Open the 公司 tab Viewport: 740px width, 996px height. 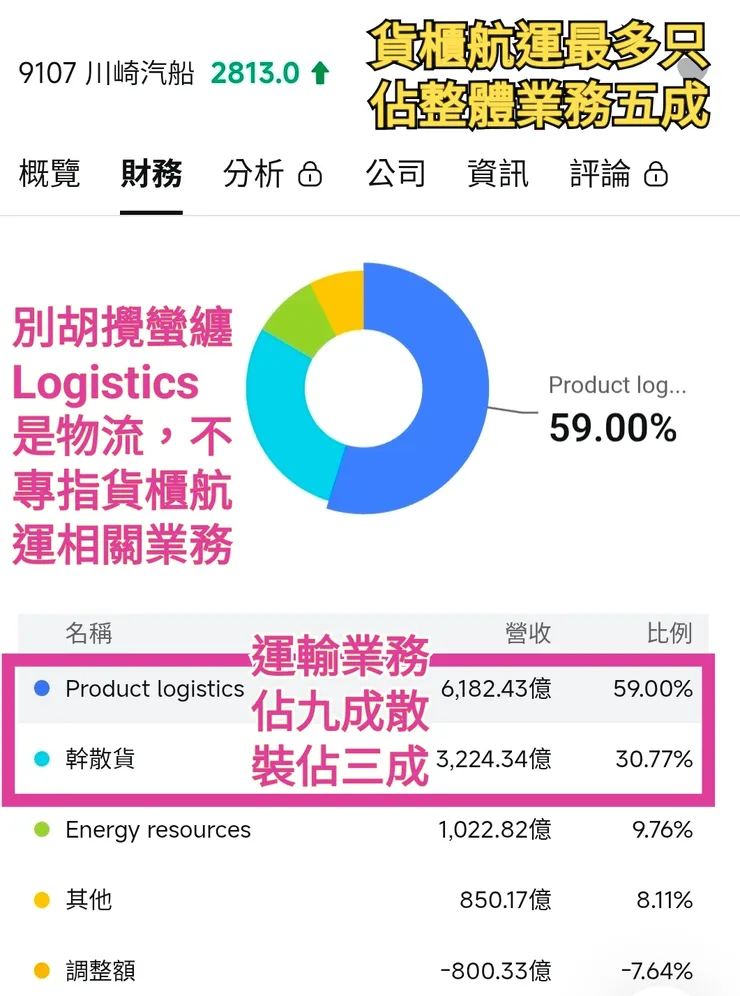pyautogui.click(x=396, y=173)
